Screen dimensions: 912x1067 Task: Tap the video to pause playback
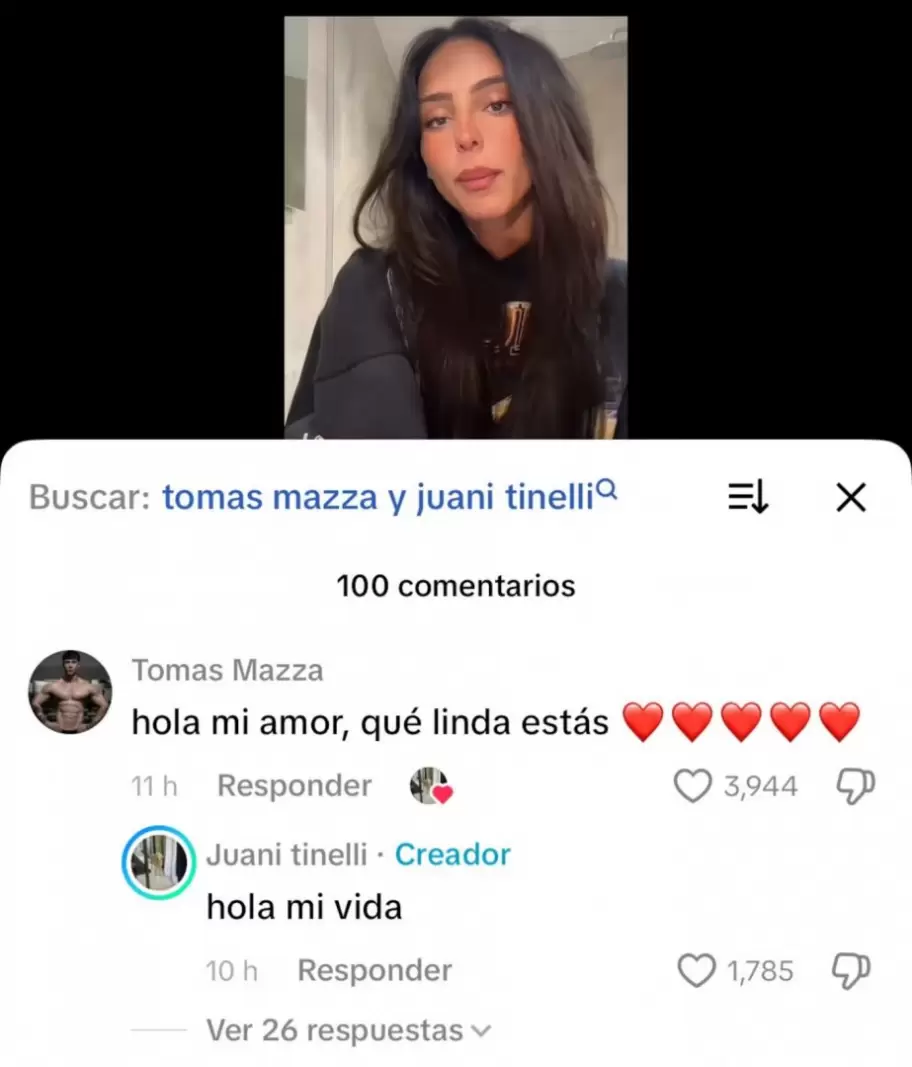456,220
